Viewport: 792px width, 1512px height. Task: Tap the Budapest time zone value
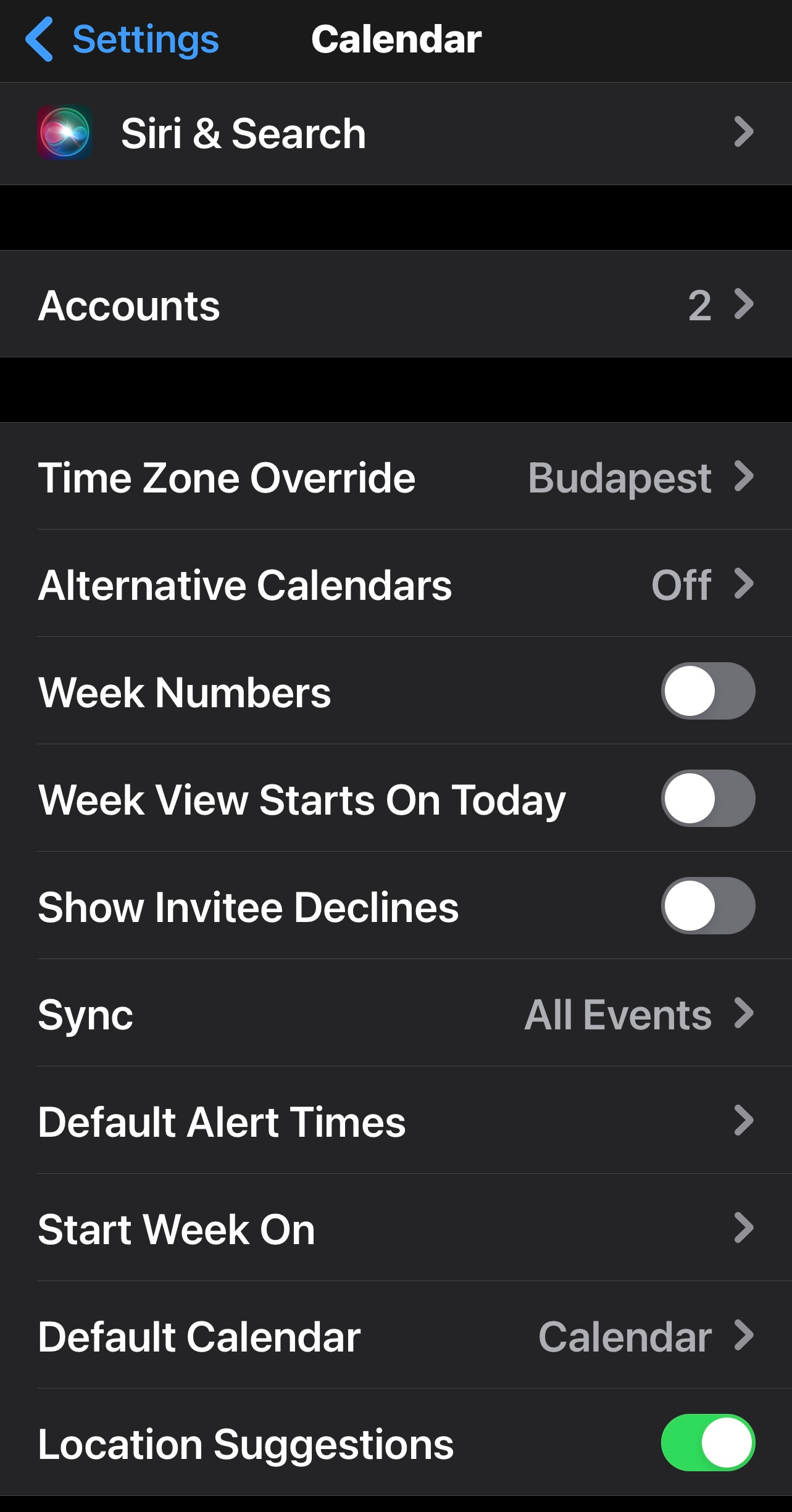(x=619, y=478)
